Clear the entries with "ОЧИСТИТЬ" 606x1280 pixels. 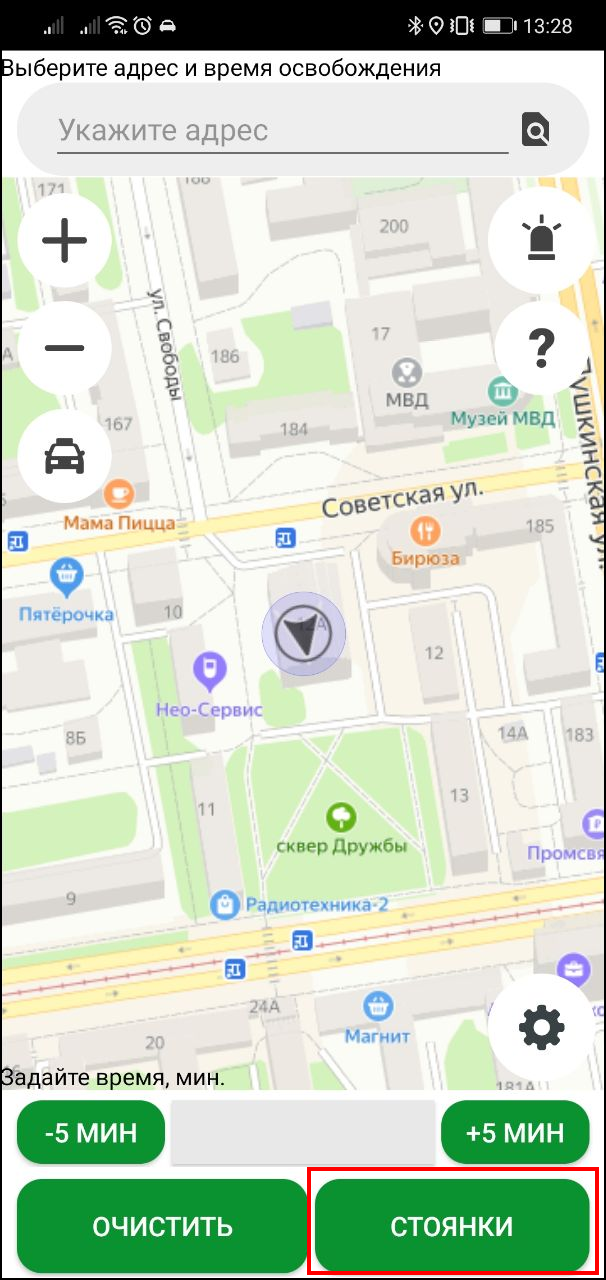point(163,1226)
